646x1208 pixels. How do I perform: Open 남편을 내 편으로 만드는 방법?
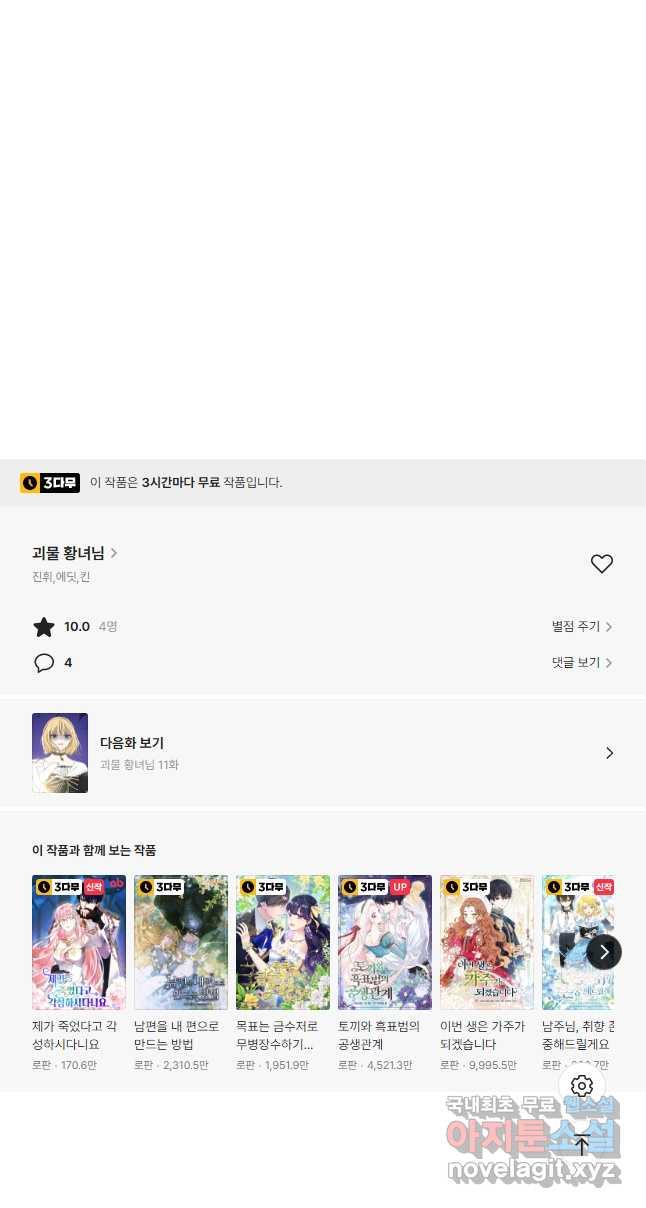click(x=181, y=942)
